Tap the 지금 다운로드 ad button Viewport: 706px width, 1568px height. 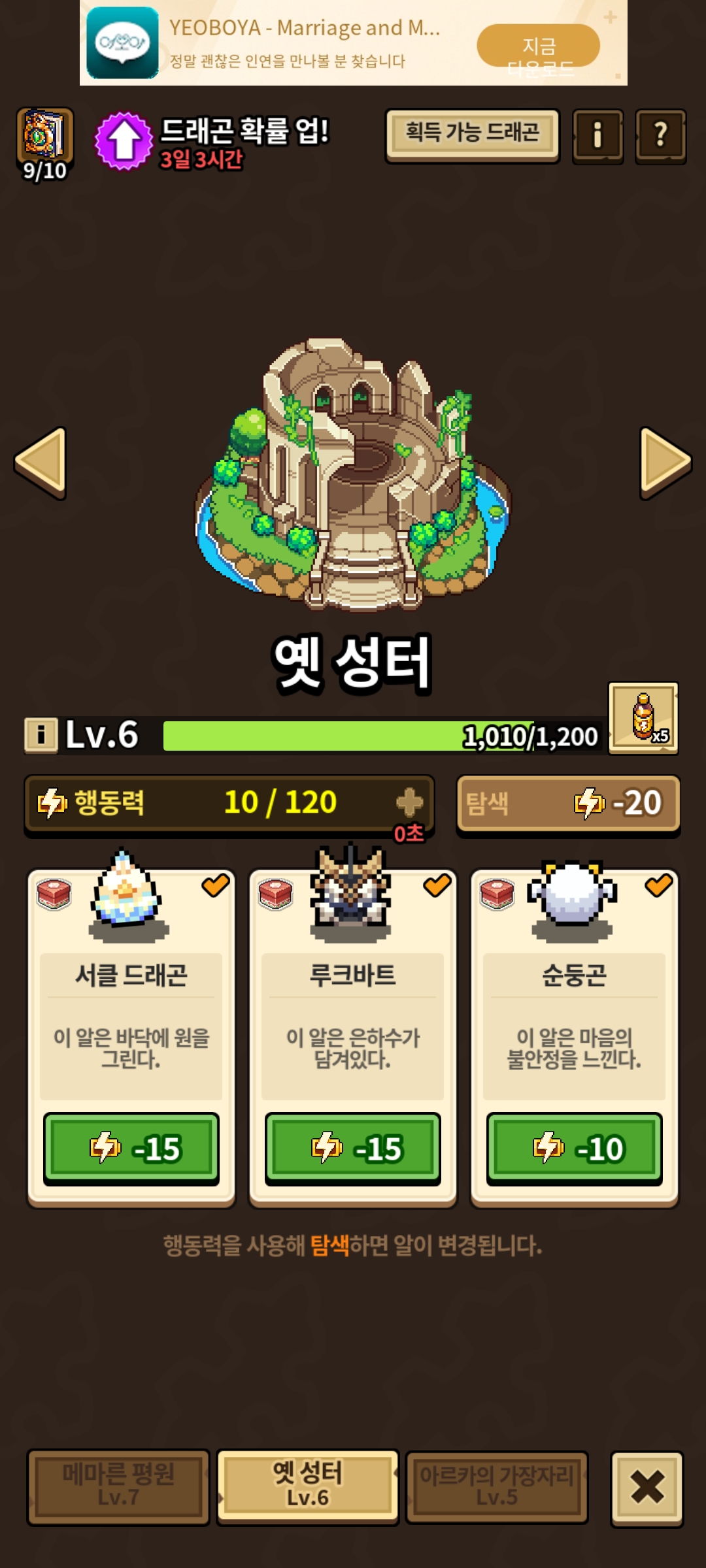pyautogui.click(x=538, y=46)
